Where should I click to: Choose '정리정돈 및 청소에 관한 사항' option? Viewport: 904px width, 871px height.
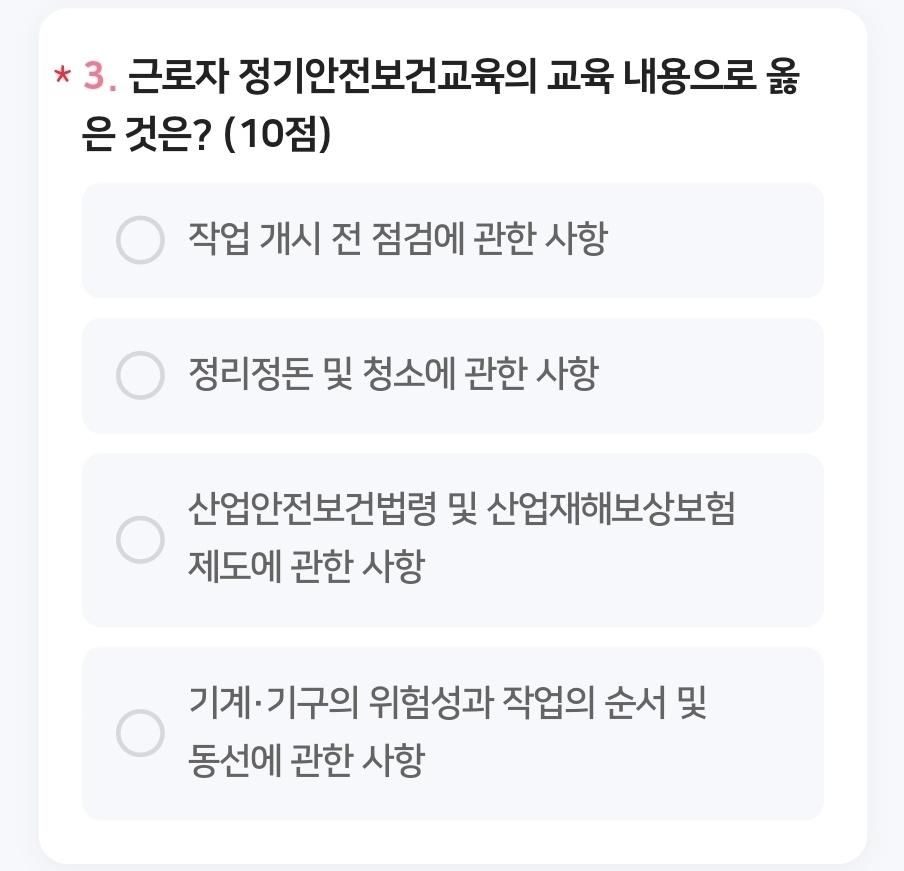point(140,376)
